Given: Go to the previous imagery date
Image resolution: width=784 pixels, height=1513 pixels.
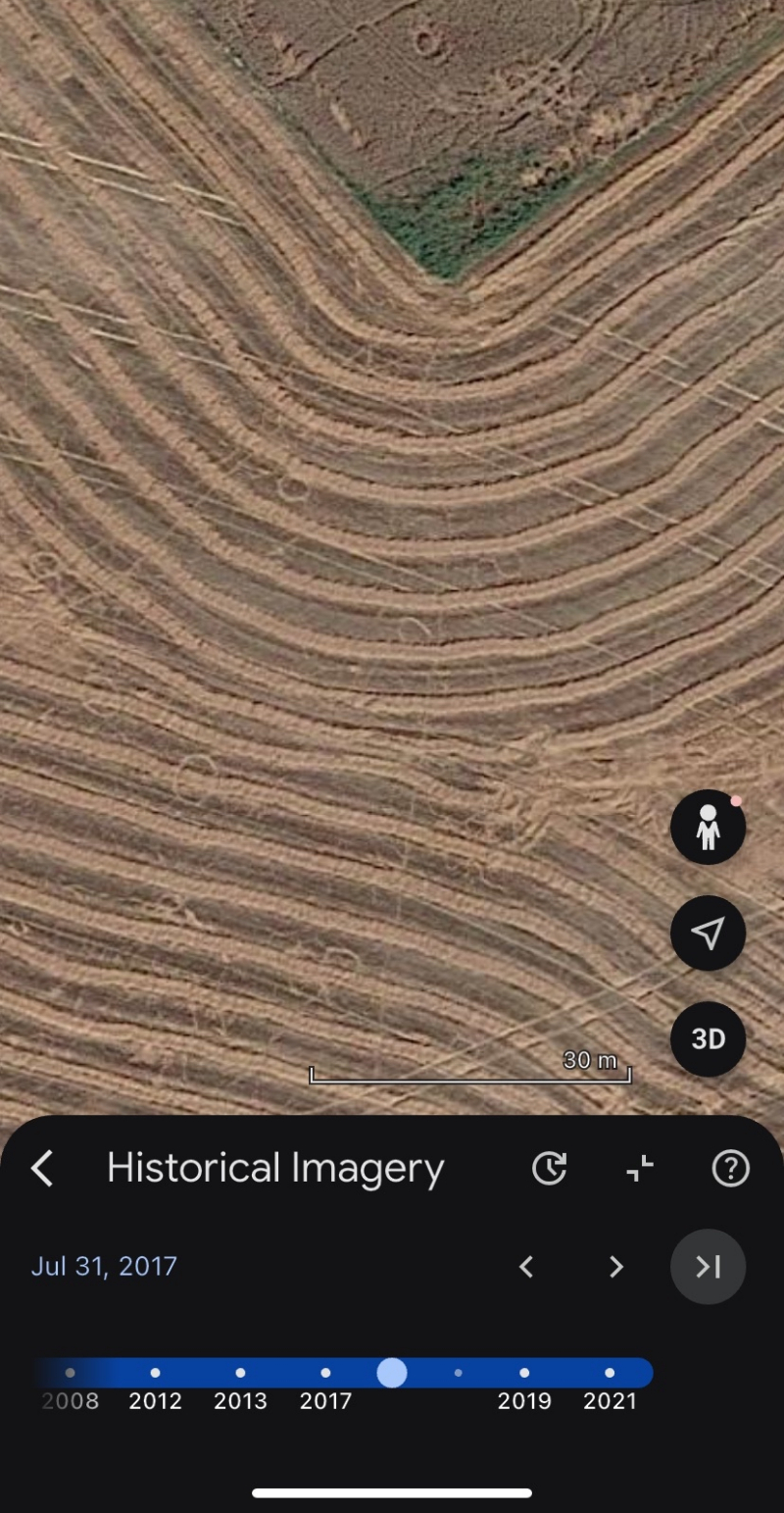Looking at the screenshot, I should 526,1267.
